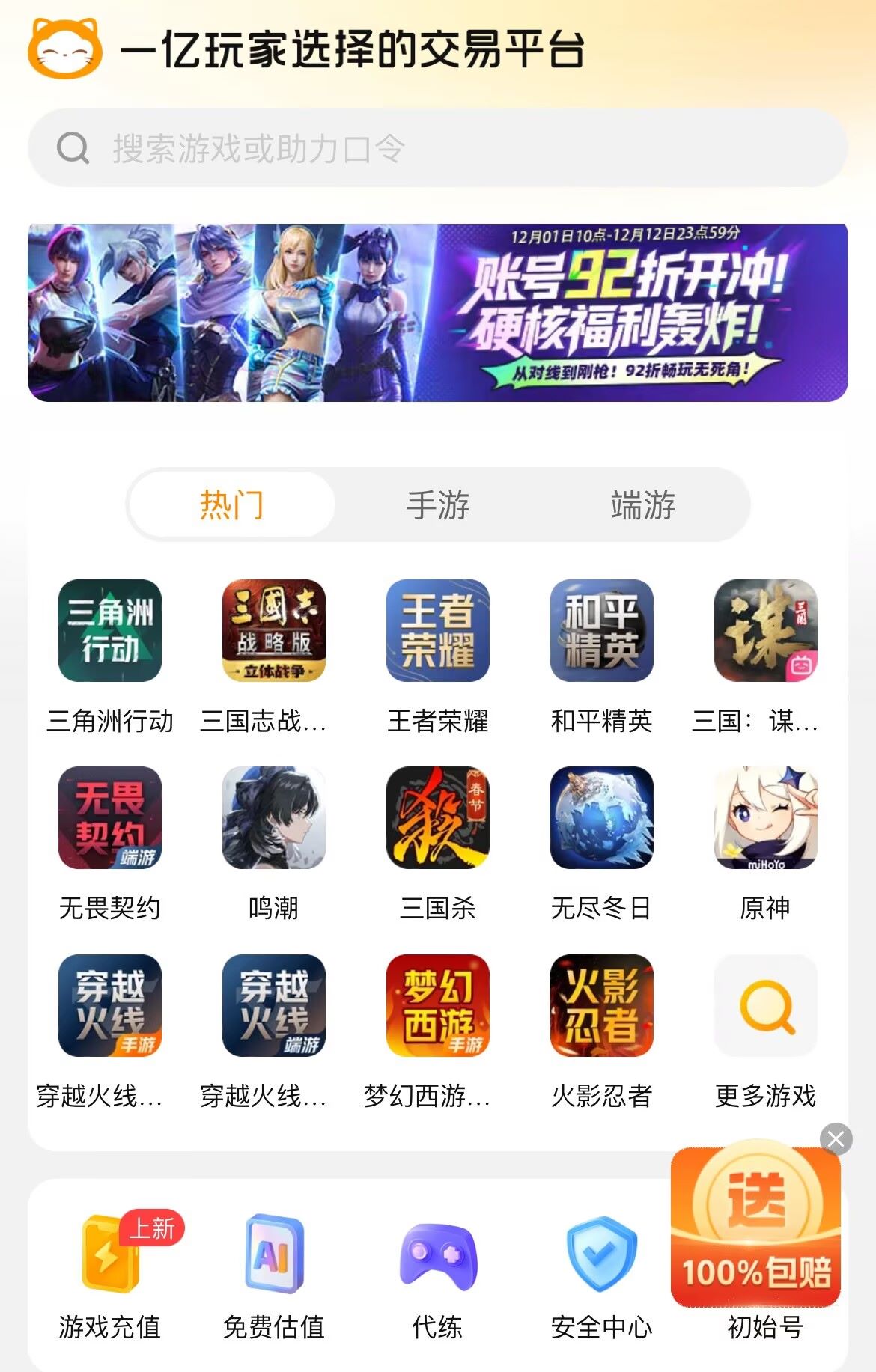This screenshot has width=876, height=1372.
Task: Open 更多游戏 to browse more games
Action: [766, 1007]
